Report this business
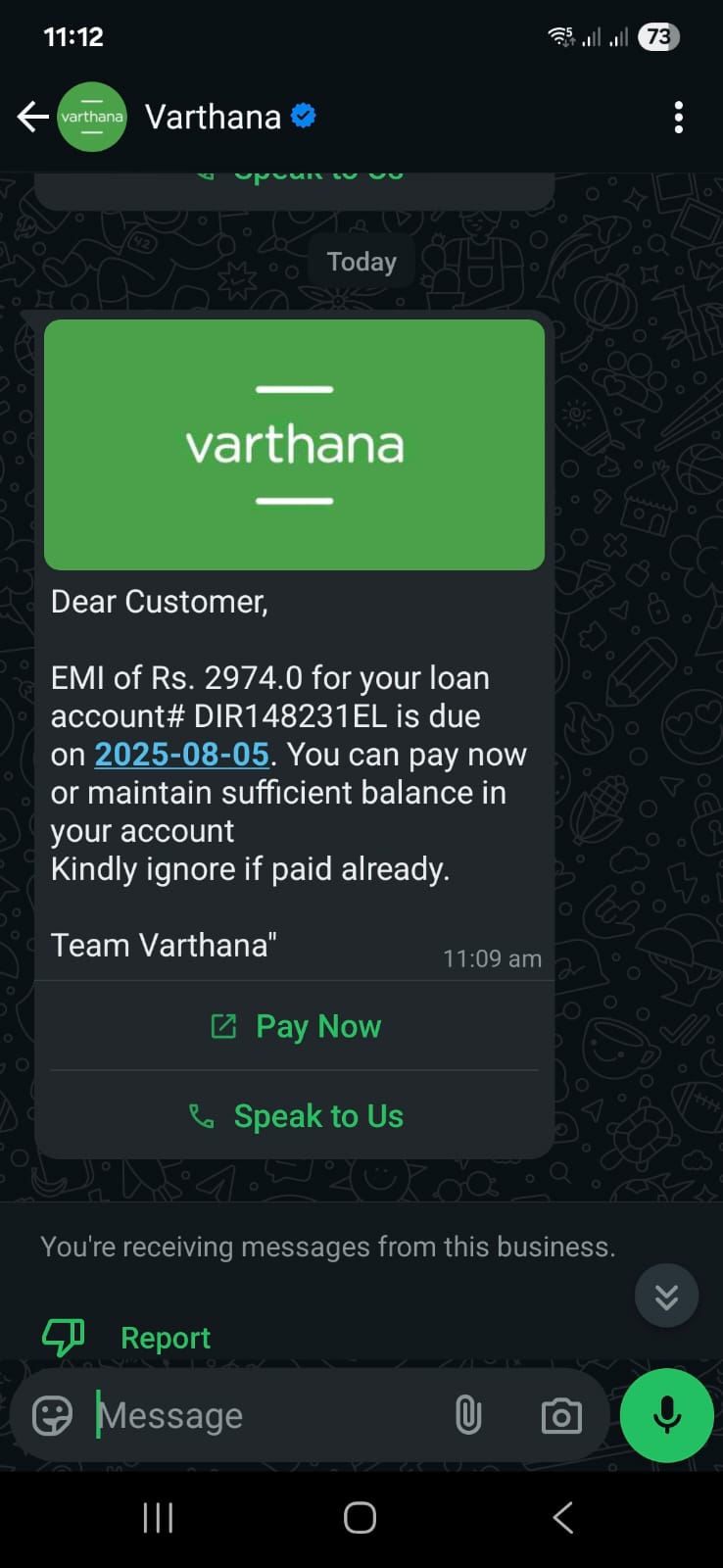This screenshot has width=723, height=1568. [165, 1338]
